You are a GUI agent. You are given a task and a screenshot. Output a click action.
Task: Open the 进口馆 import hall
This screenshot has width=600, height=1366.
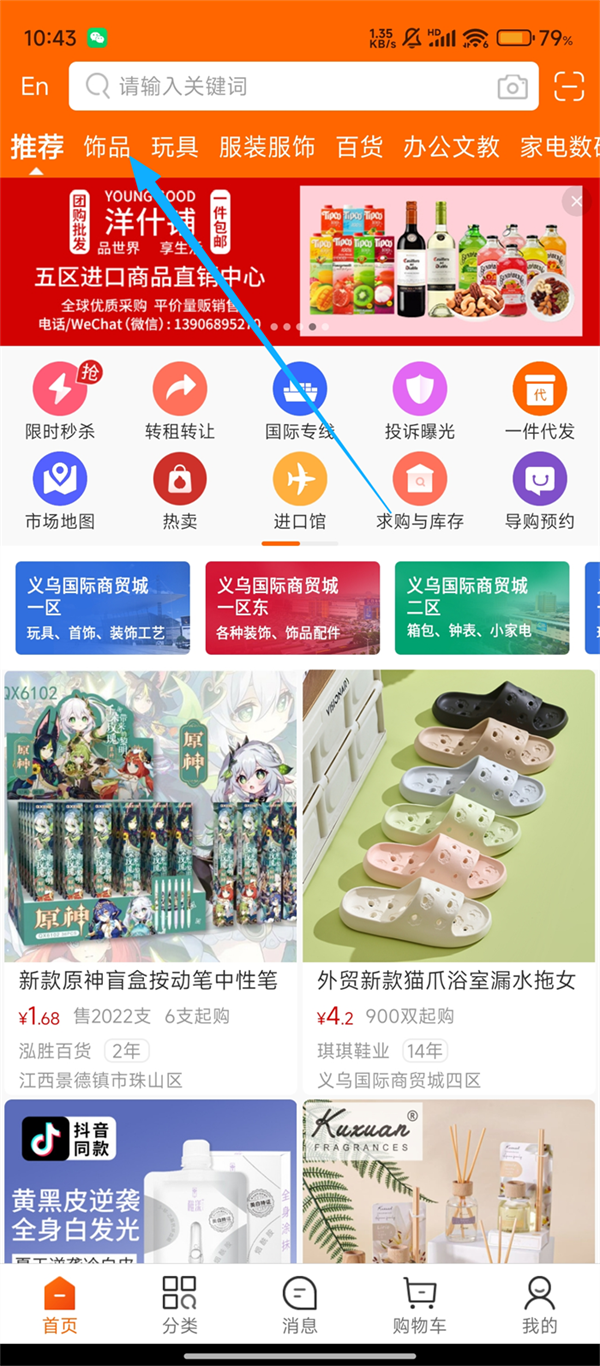(x=300, y=491)
